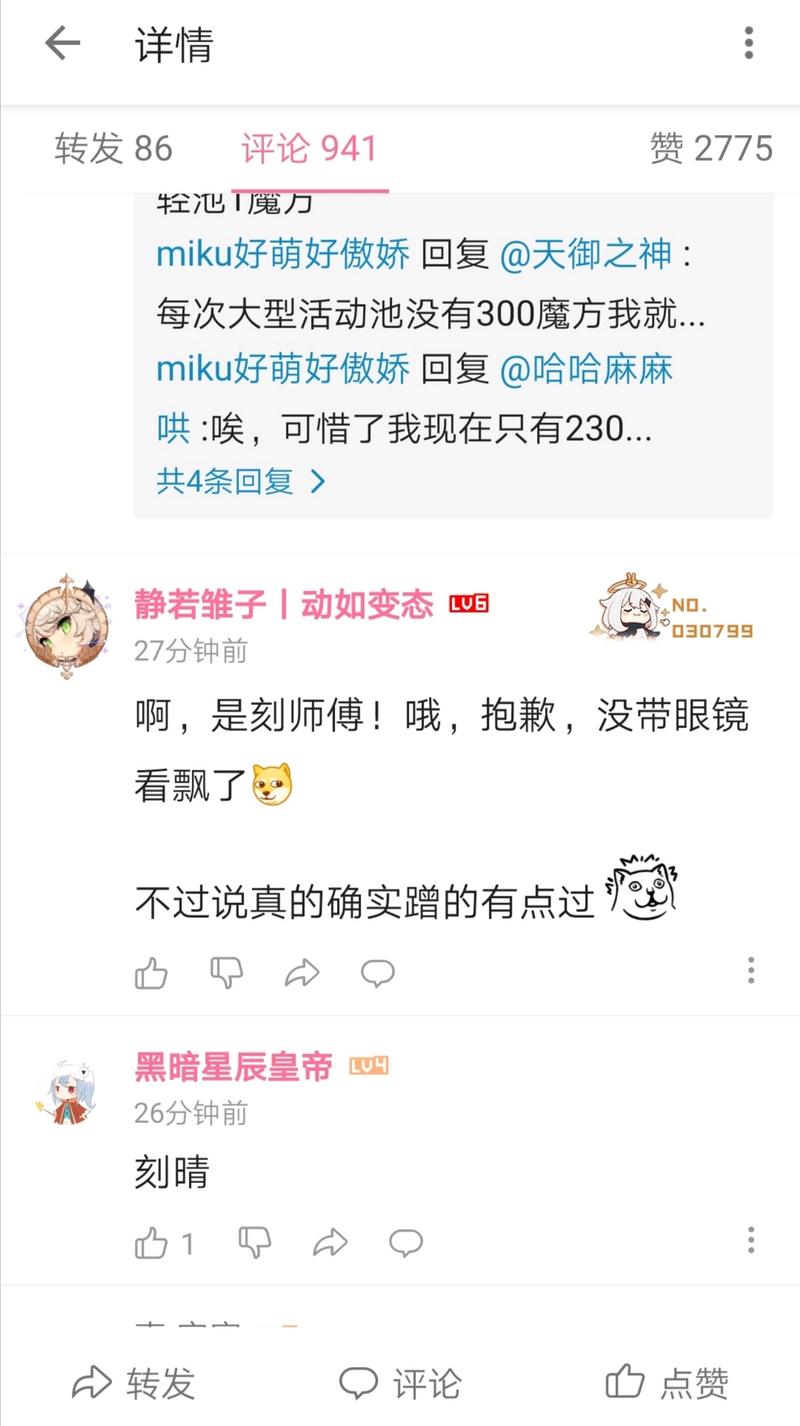Open 黑暗星辰皇帝's username
The image size is (800, 1426).
[233, 1067]
